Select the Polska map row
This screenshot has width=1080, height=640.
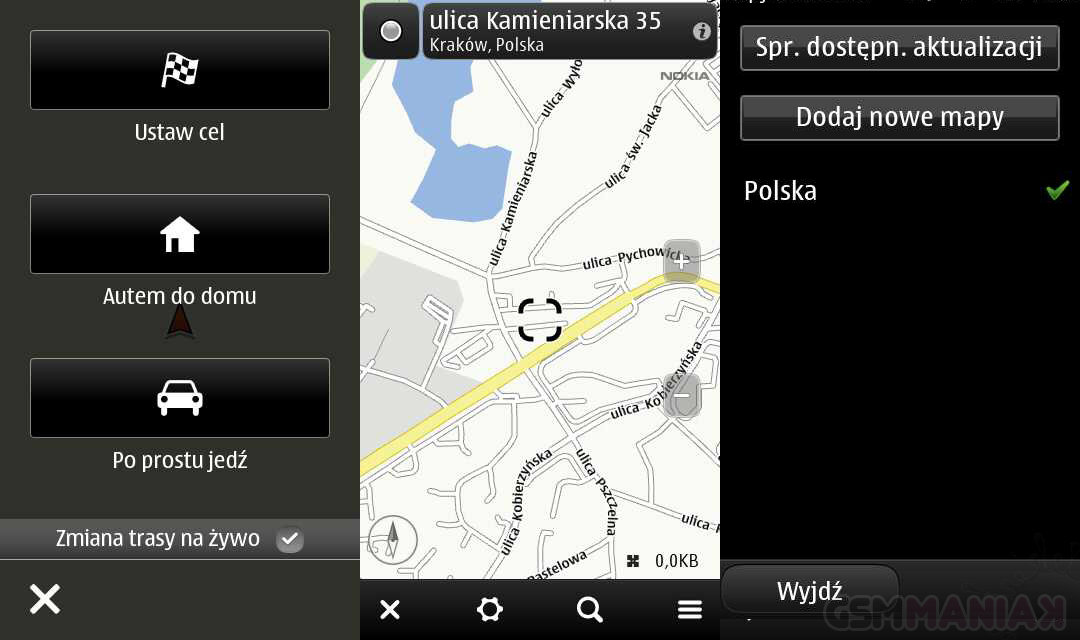click(x=900, y=190)
